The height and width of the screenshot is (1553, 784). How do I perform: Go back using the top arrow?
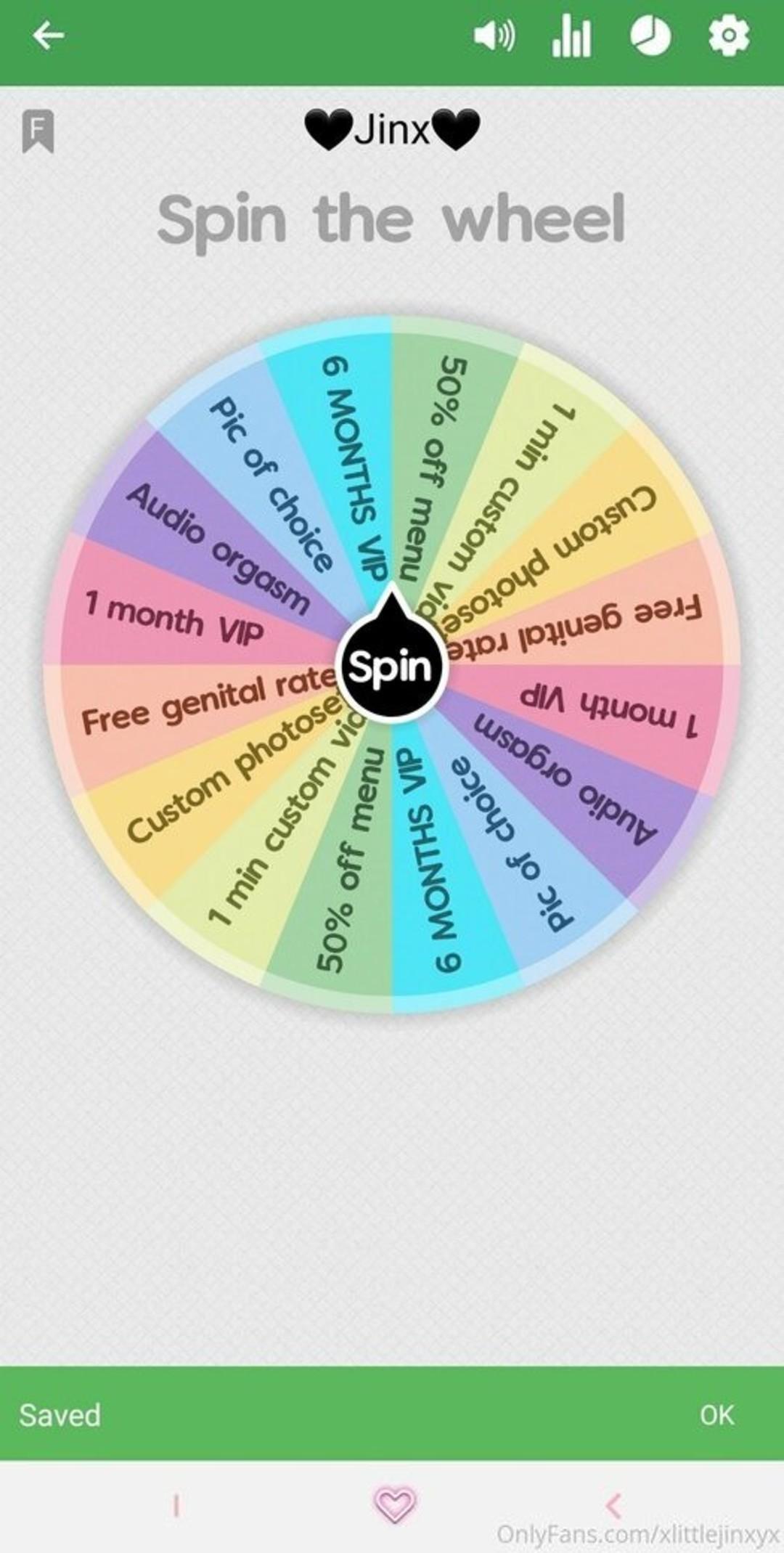[x=48, y=35]
